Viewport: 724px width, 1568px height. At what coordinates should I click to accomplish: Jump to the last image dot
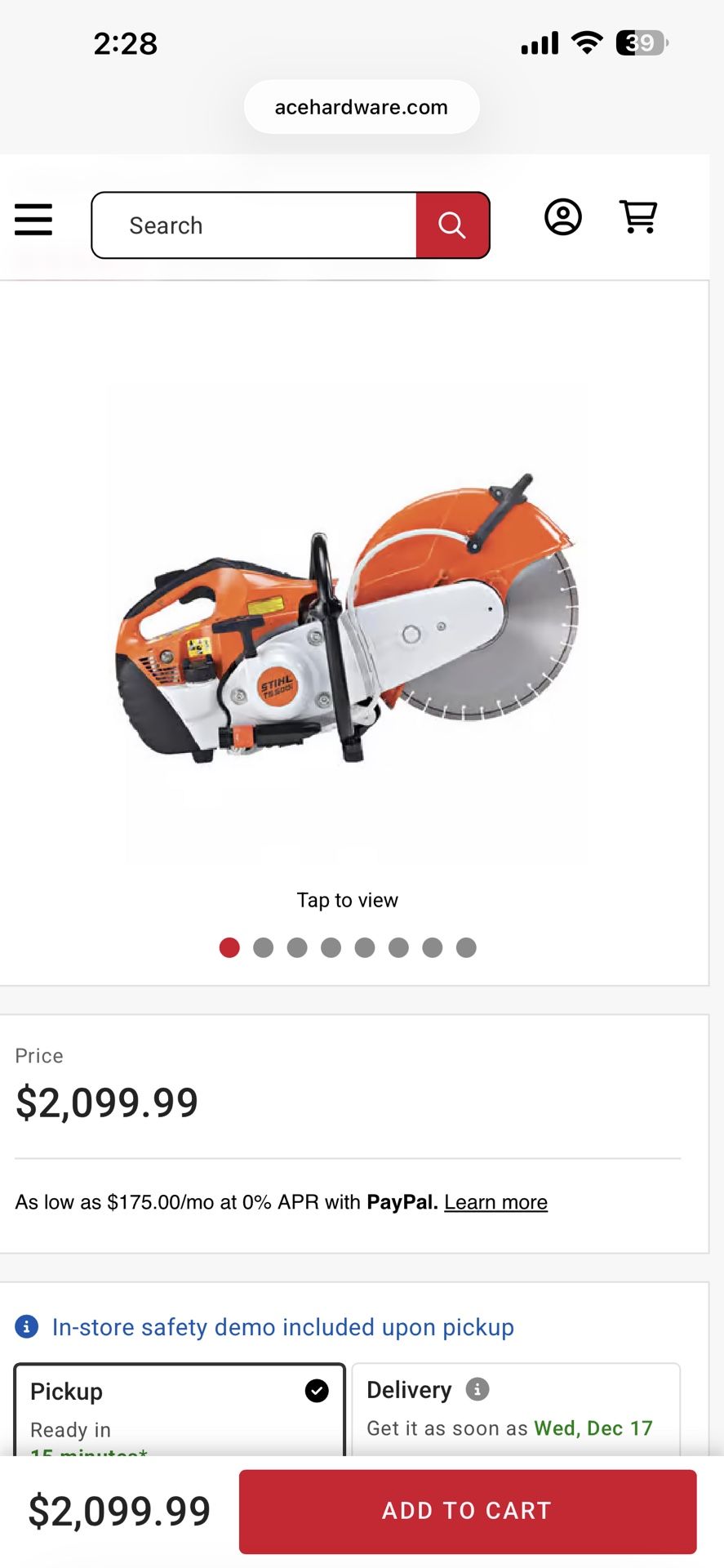point(466,947)
